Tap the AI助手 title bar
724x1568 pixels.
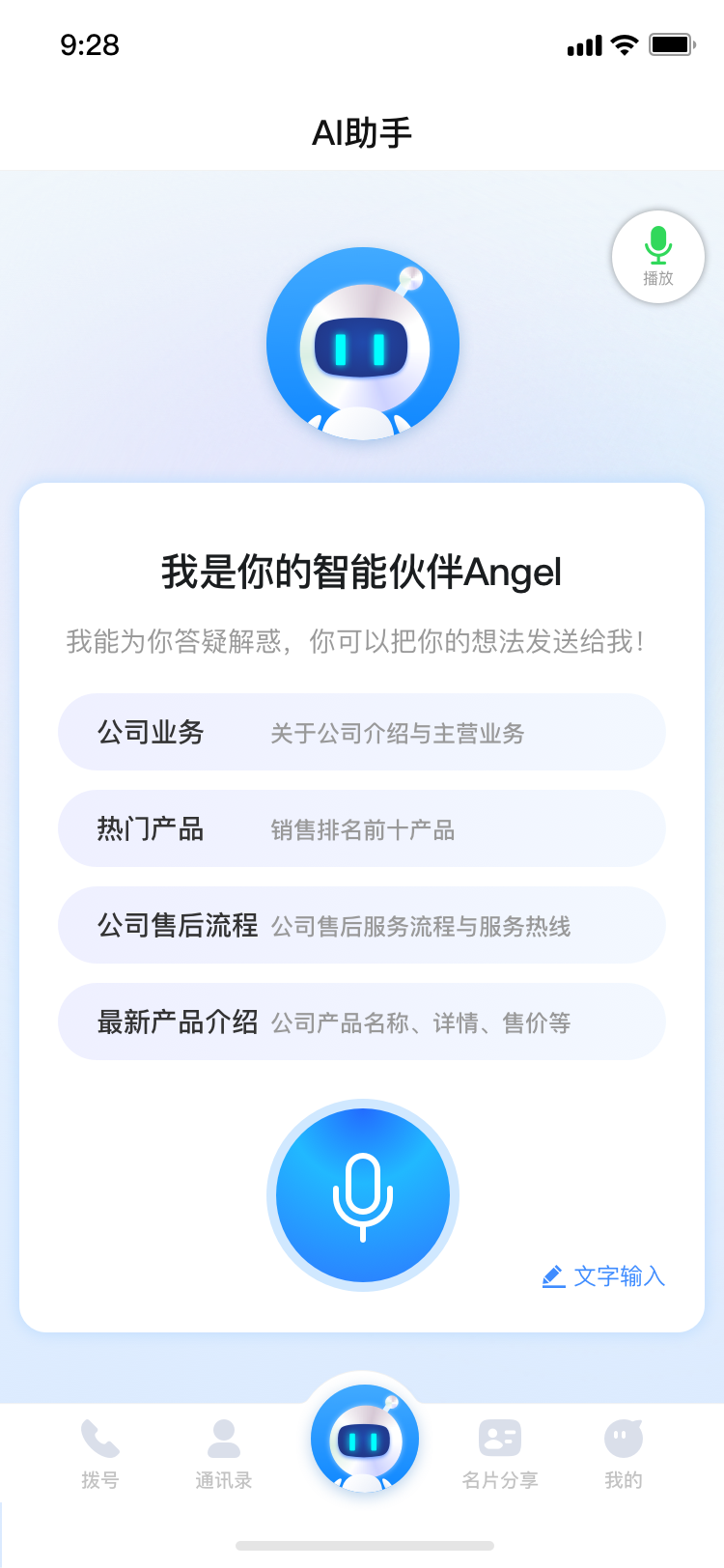(362, 130)
